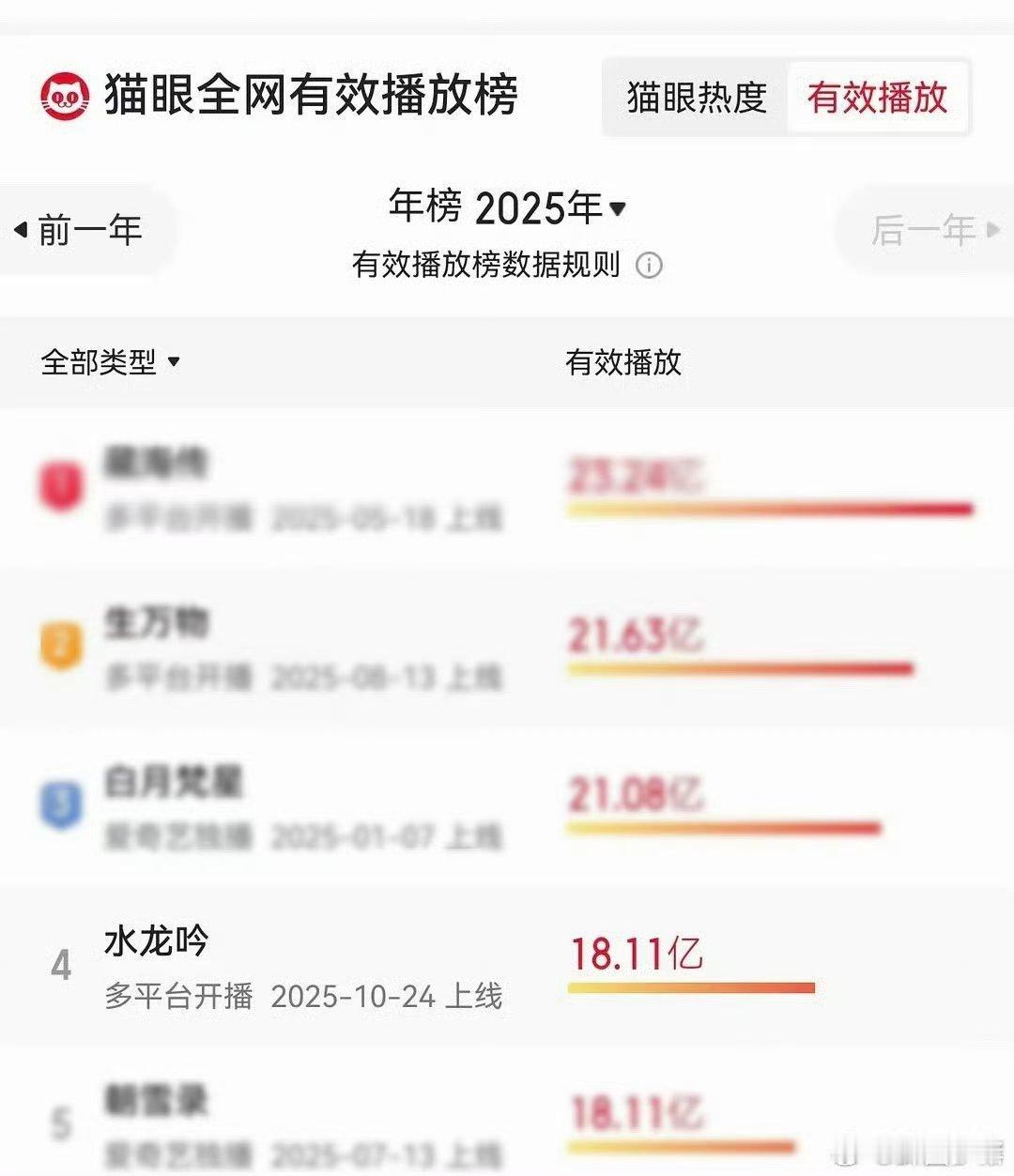1014x1176 pixels.
Task: Click the forward arrow icon on 后一年
Action: [x=992, y=230]
